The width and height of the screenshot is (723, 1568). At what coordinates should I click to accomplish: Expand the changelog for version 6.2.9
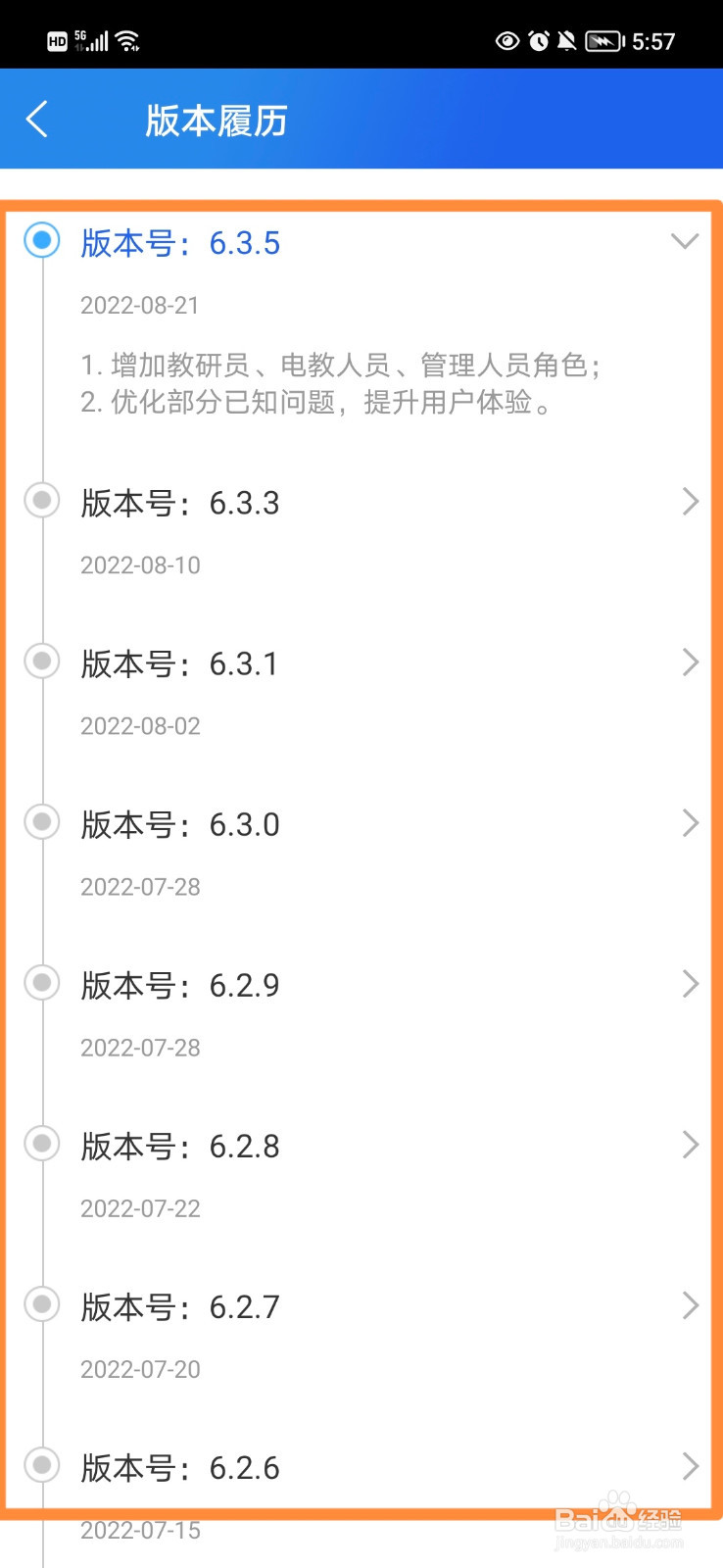691,984
